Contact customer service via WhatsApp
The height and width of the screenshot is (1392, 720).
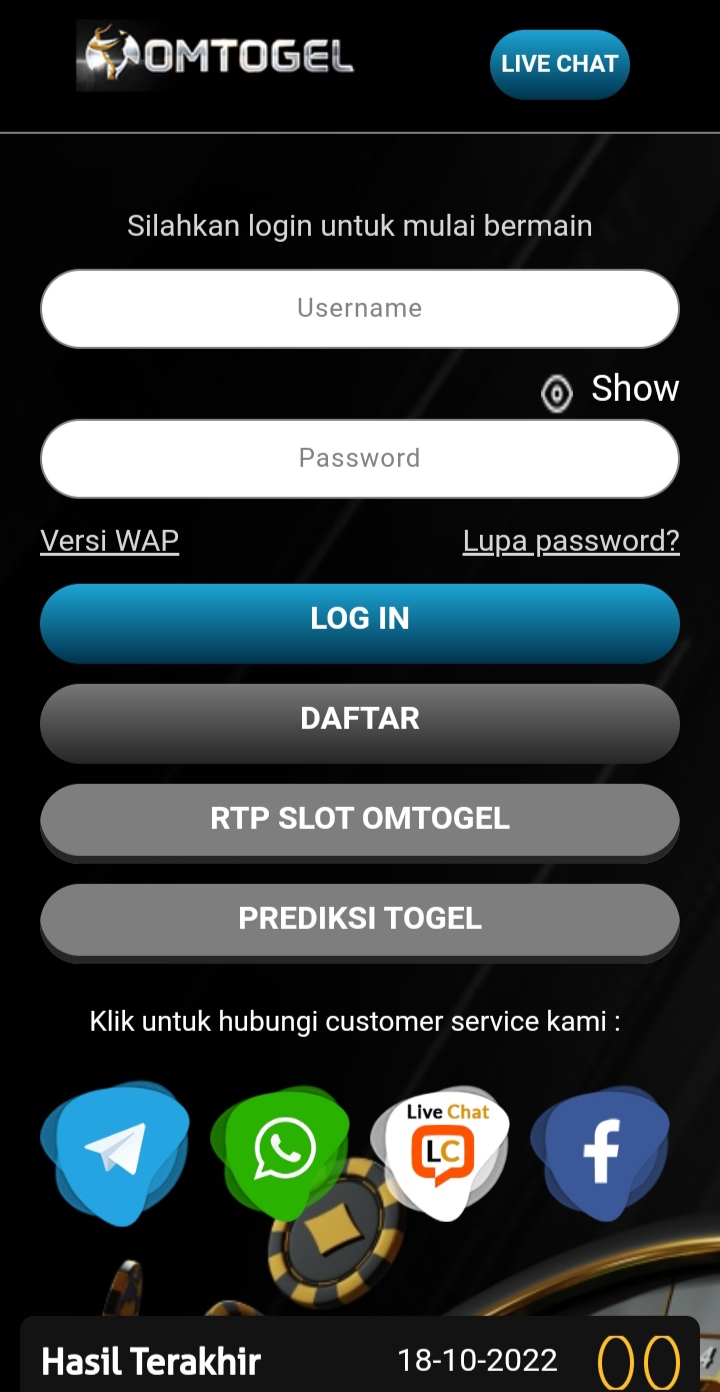(283, 1150)
